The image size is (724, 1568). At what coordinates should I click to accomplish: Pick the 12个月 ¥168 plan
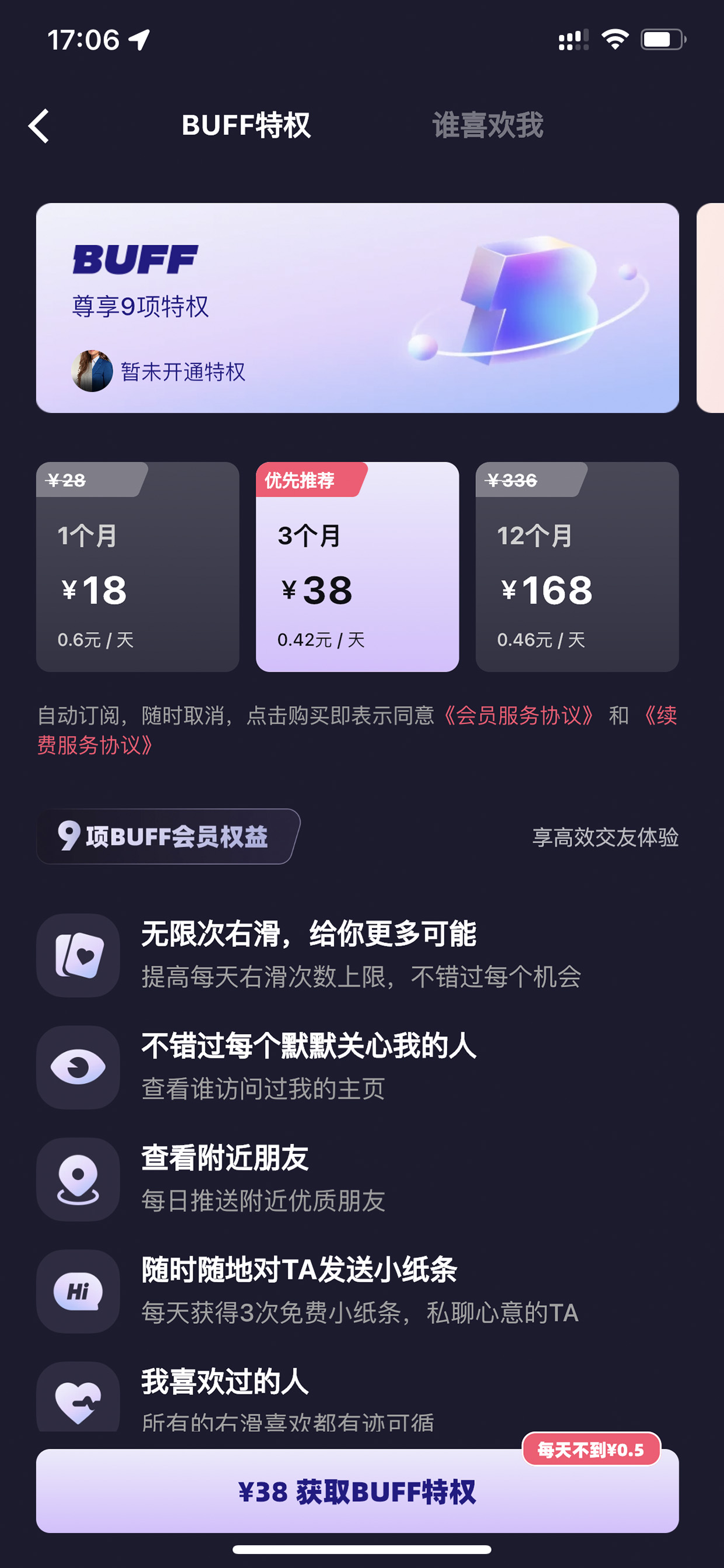click(x=577, y=567)
